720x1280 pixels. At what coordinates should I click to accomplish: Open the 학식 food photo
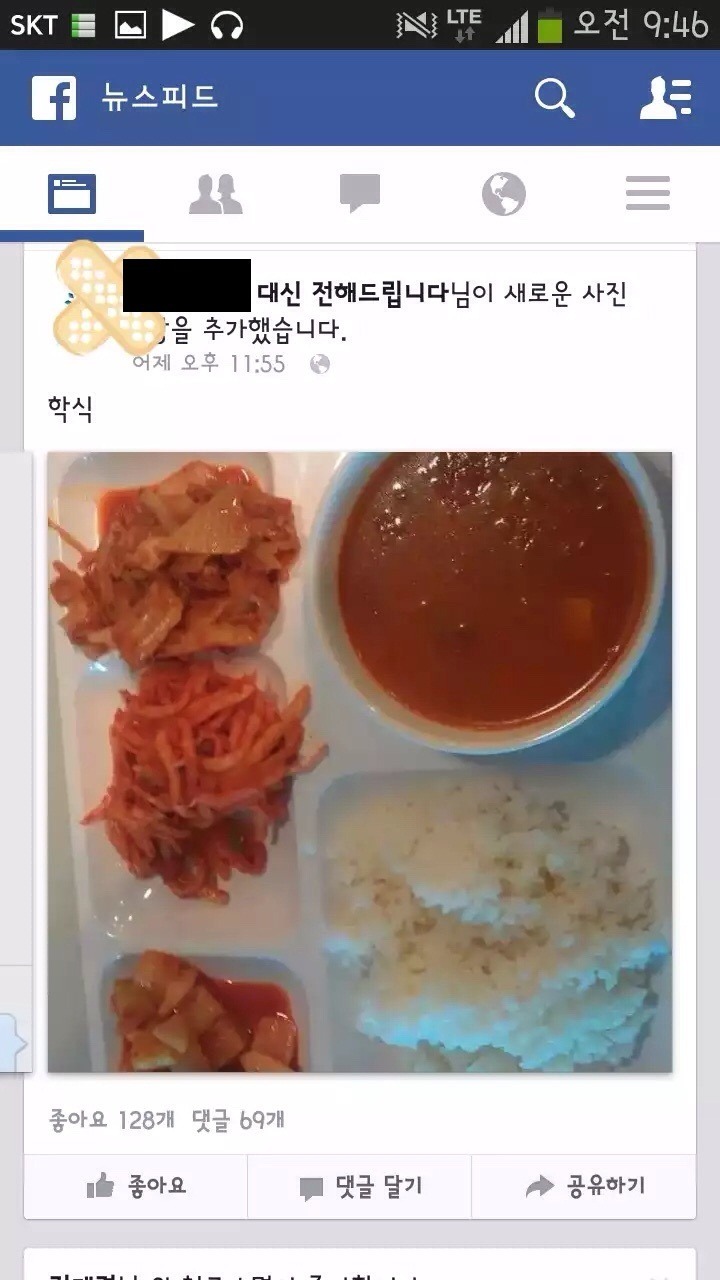click(x=360, y=762)
